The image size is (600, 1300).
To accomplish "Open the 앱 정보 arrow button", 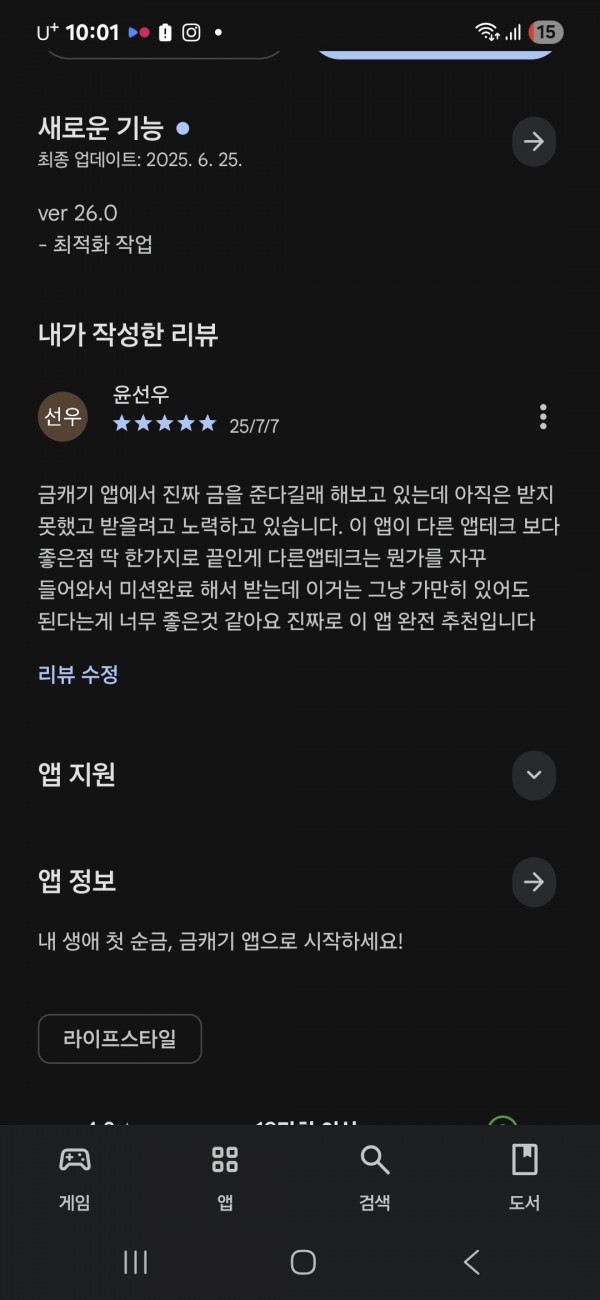I will point(534,882).
